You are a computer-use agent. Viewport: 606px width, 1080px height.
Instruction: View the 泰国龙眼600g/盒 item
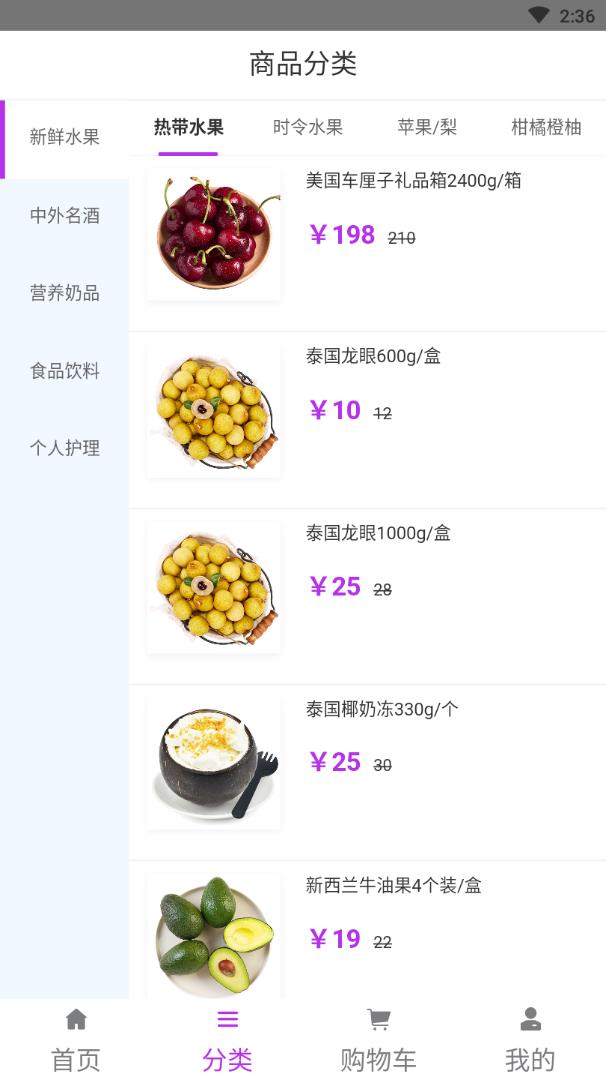(373, 357)
